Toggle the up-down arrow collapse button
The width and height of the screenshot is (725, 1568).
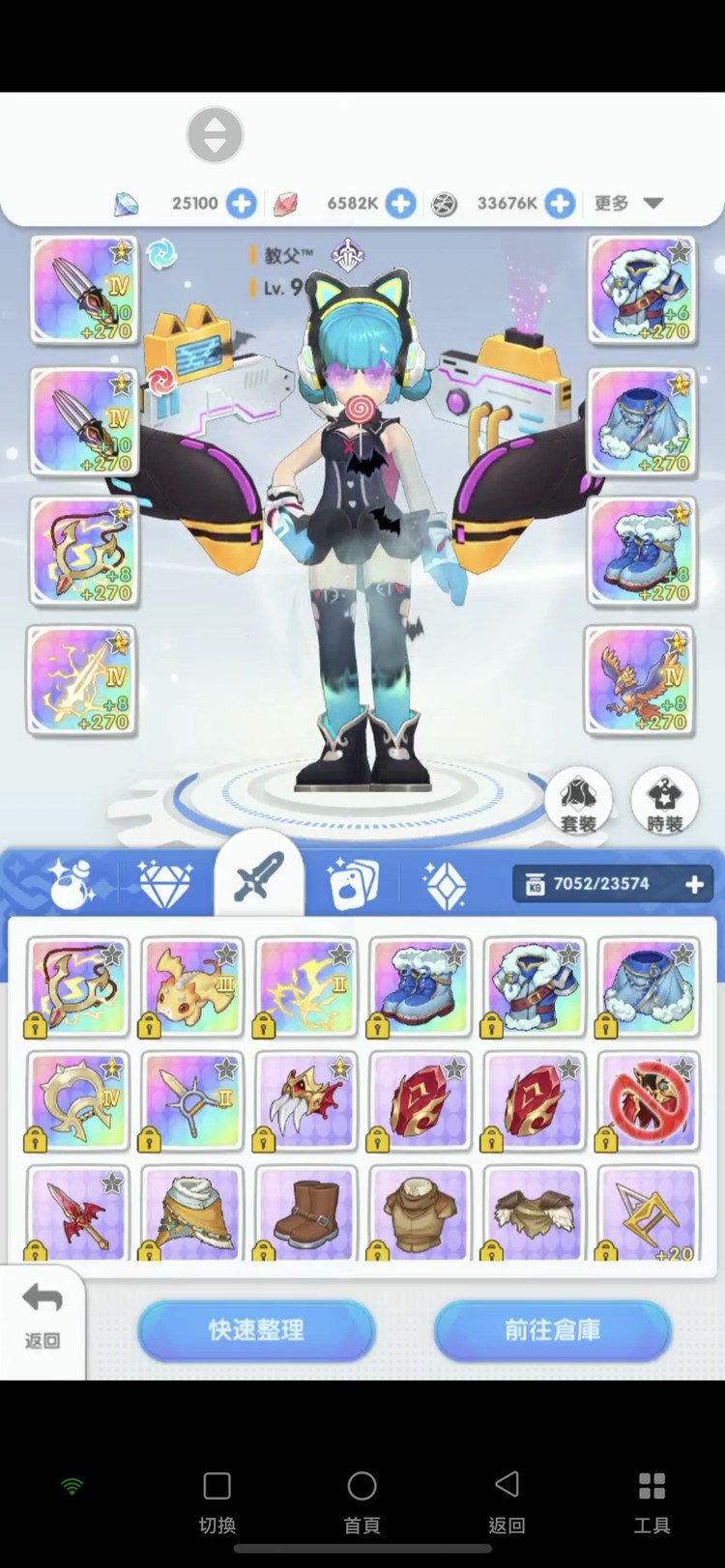click(215, 135)
